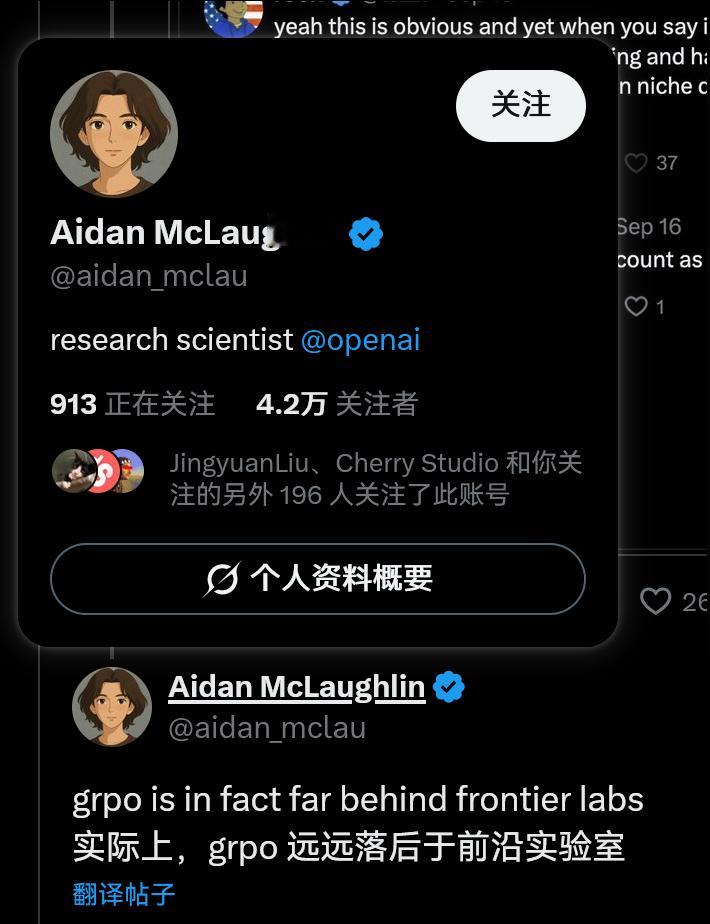
Task: Open the underlined Aidan McLaughlin name on the post
Action: point(296,687)
